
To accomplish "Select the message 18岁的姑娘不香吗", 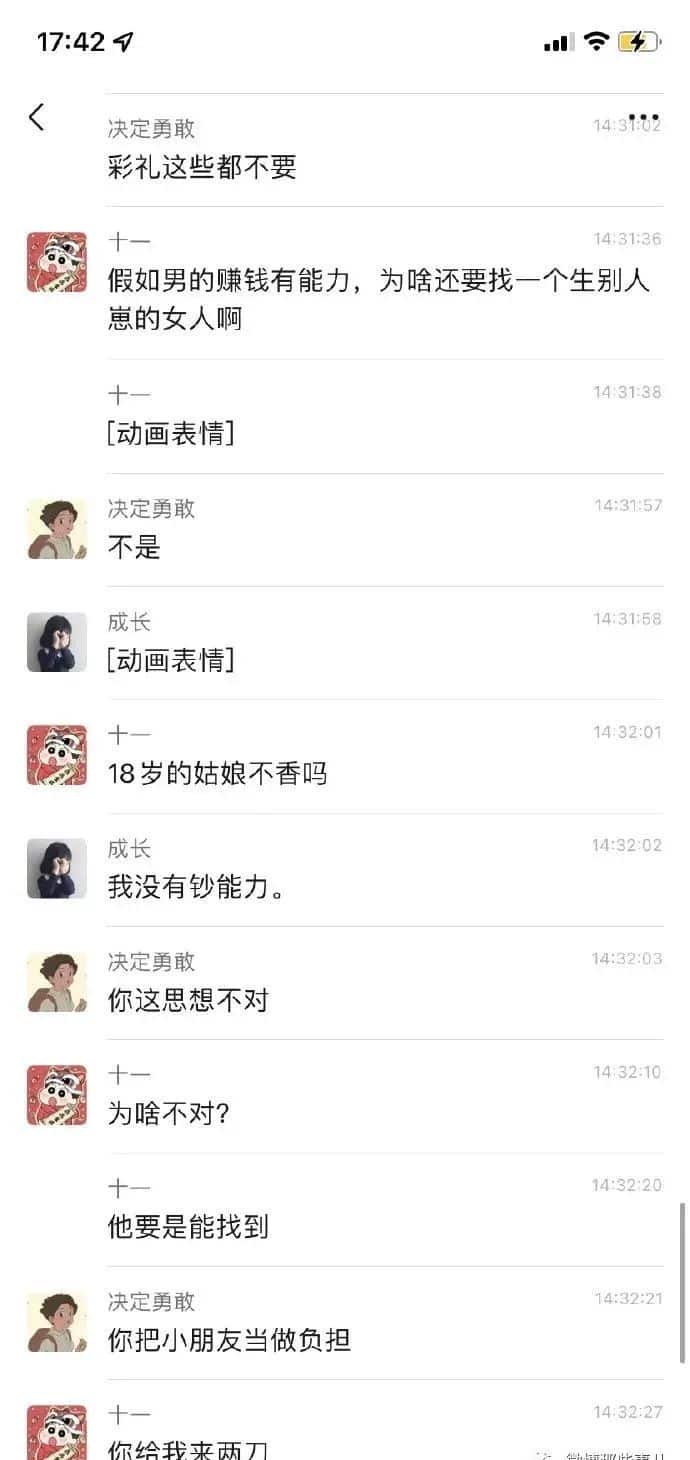I will (x=217, y=773).
